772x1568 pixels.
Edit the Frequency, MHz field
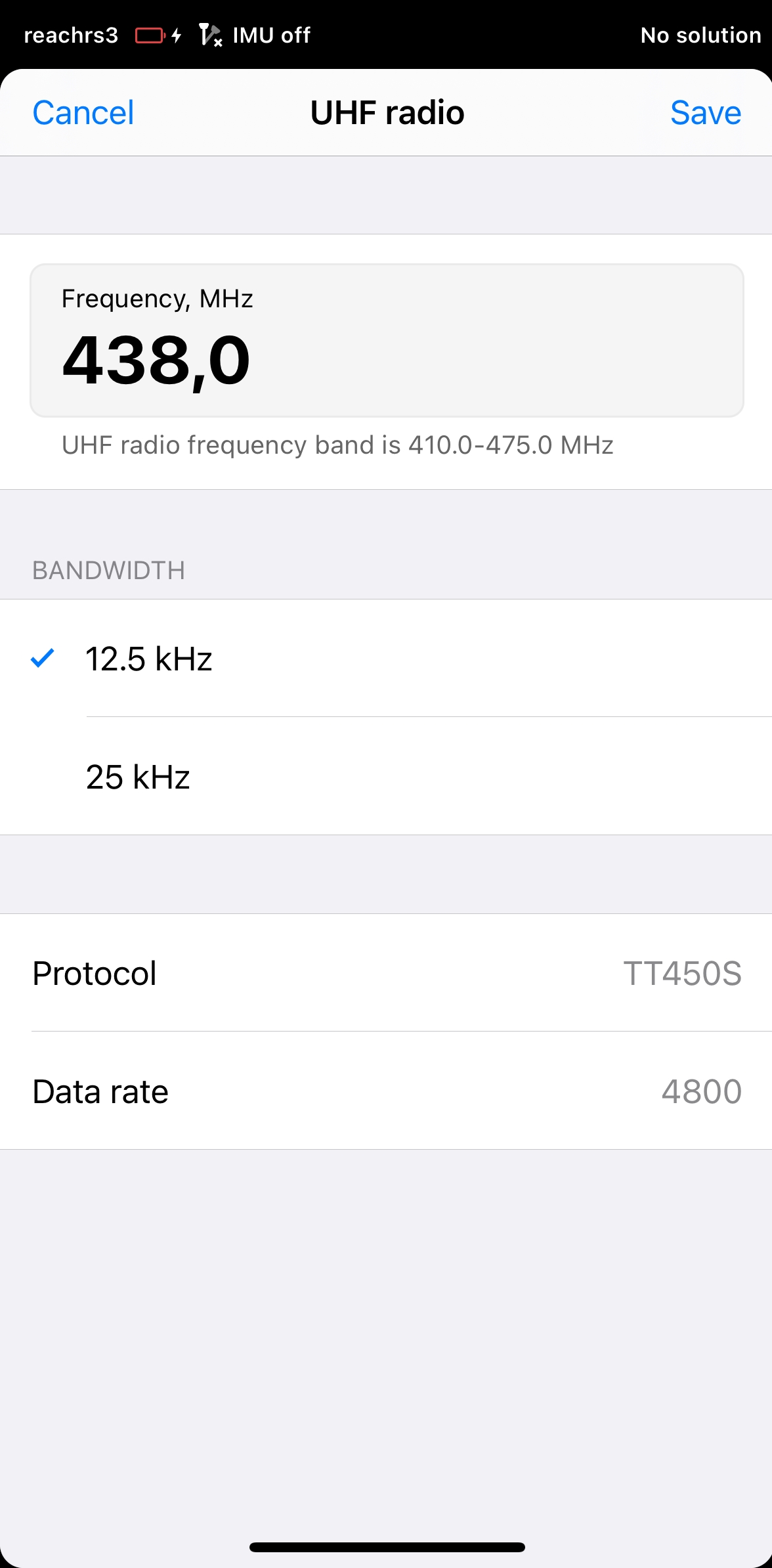386,341
